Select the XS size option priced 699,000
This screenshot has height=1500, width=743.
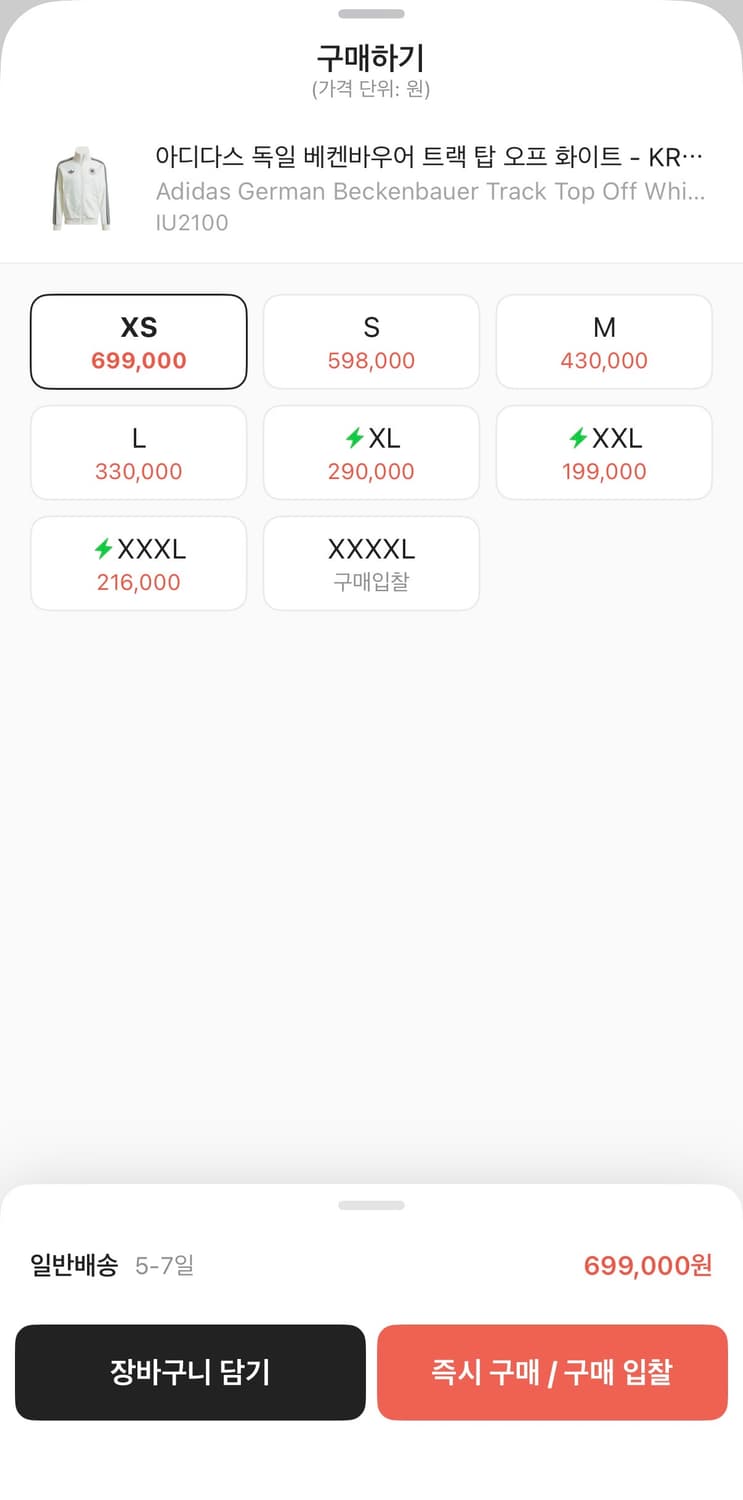click(x=138, y=341)
